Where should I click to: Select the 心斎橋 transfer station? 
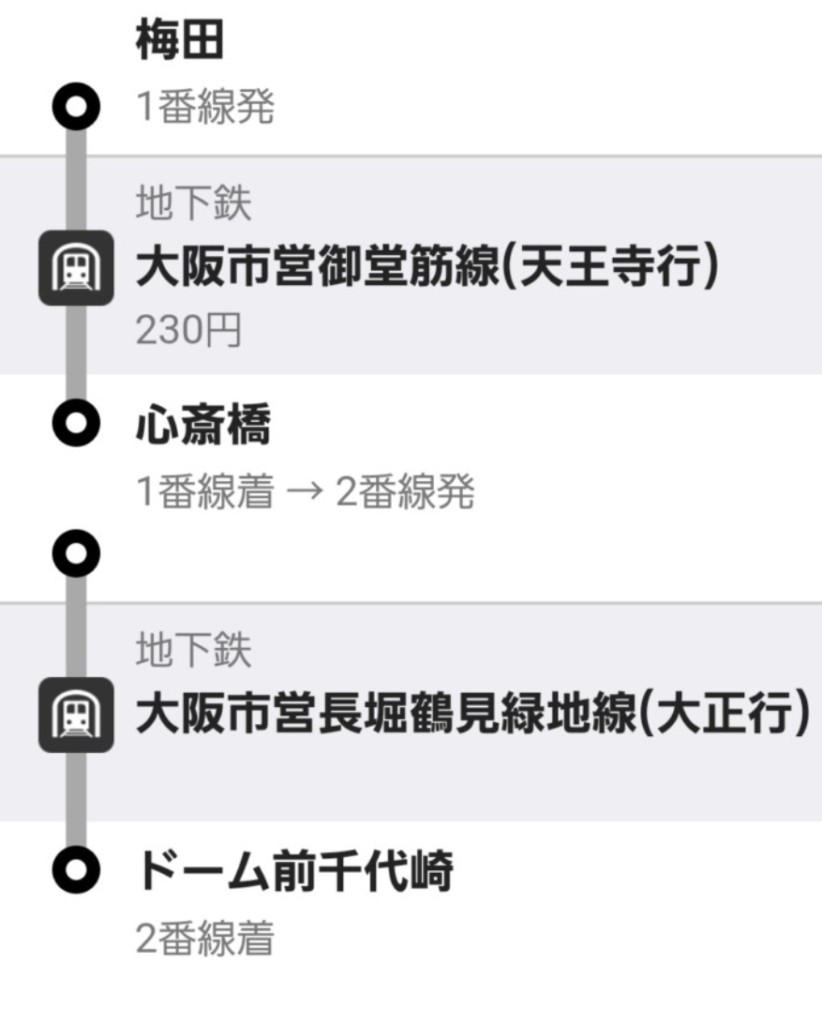coord(203,428)
